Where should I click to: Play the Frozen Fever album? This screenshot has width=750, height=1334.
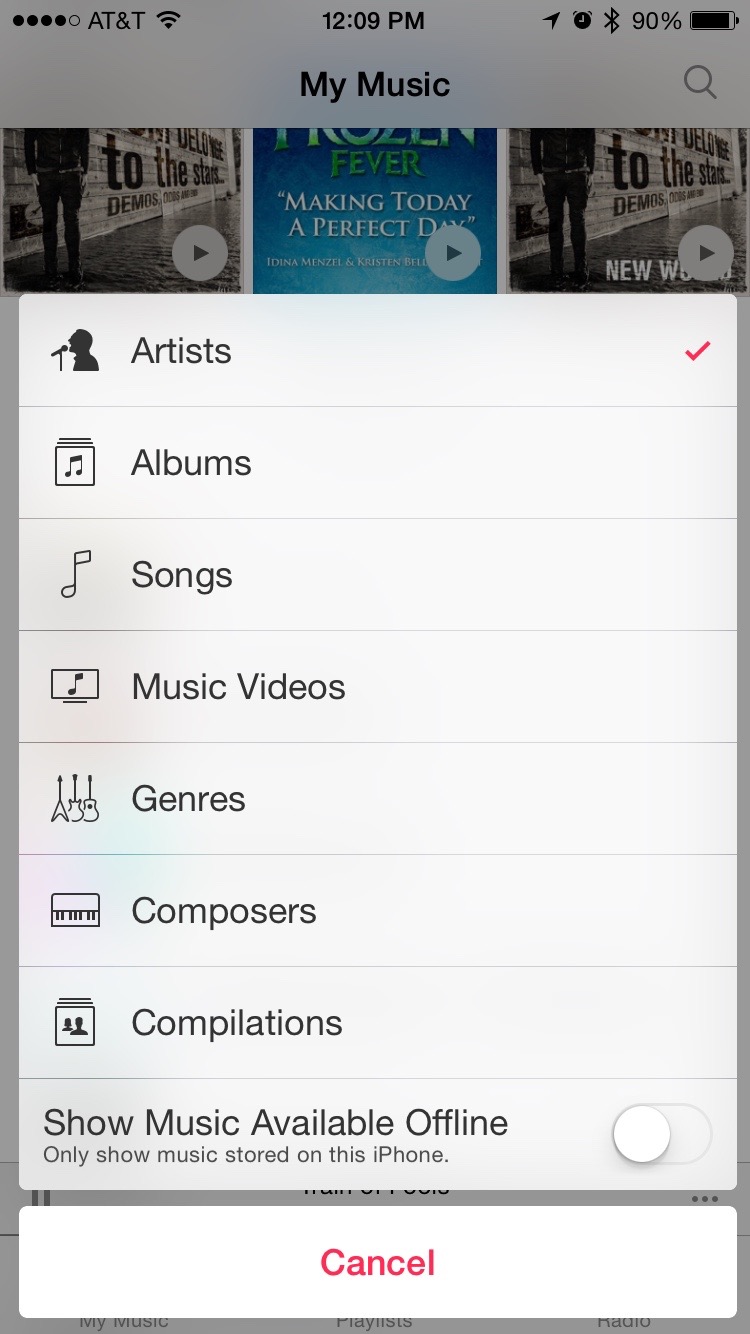(x=452, y=253)
